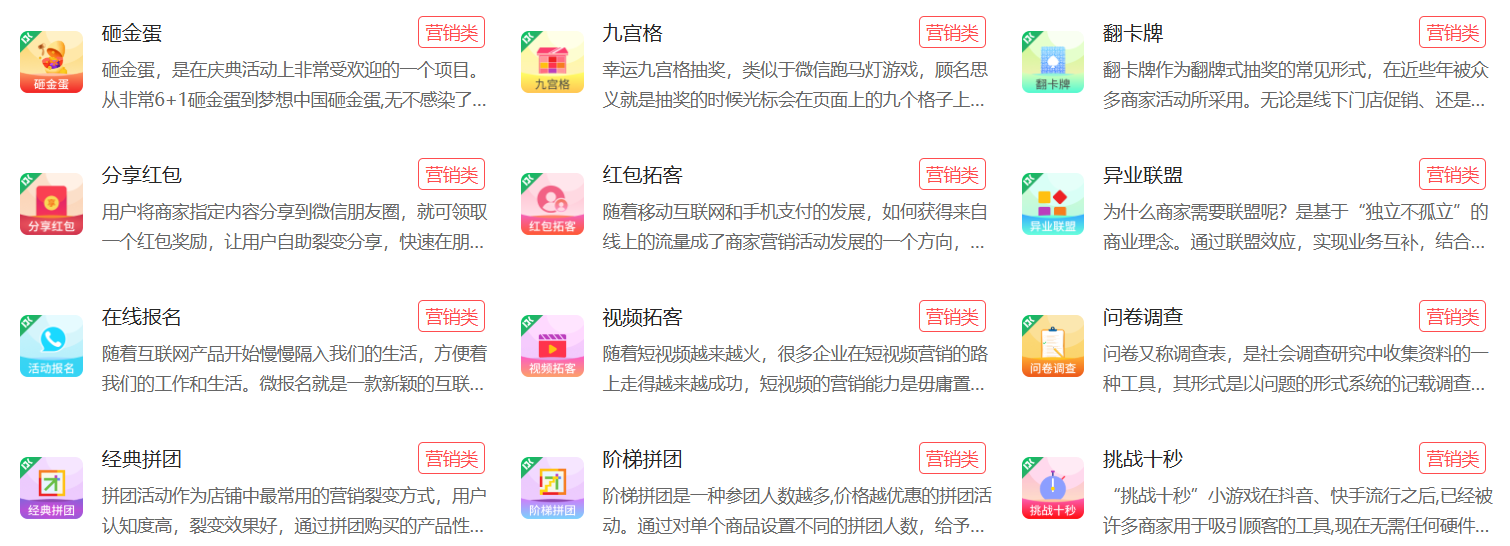Screen dimensions: 1510x546
Task: Open the 在线报名 card
Action: tap(142, 317)
